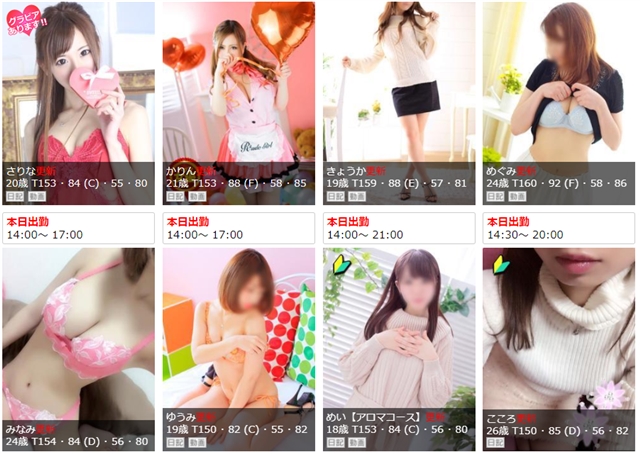Open さりな's profile card
The width and height of the screenshot is (640, 454).
(78, 100)
